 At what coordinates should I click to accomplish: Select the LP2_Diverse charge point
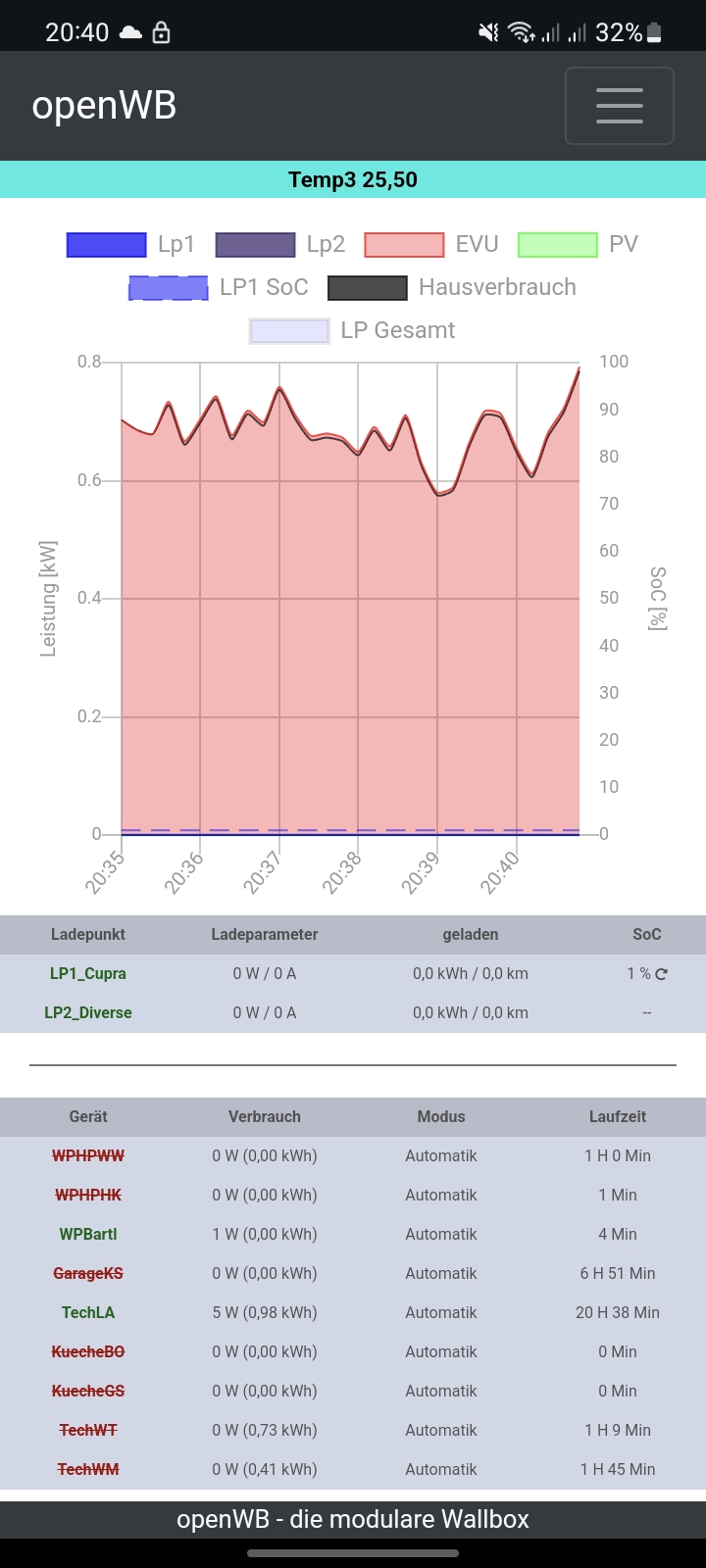tap(88, 1013)
